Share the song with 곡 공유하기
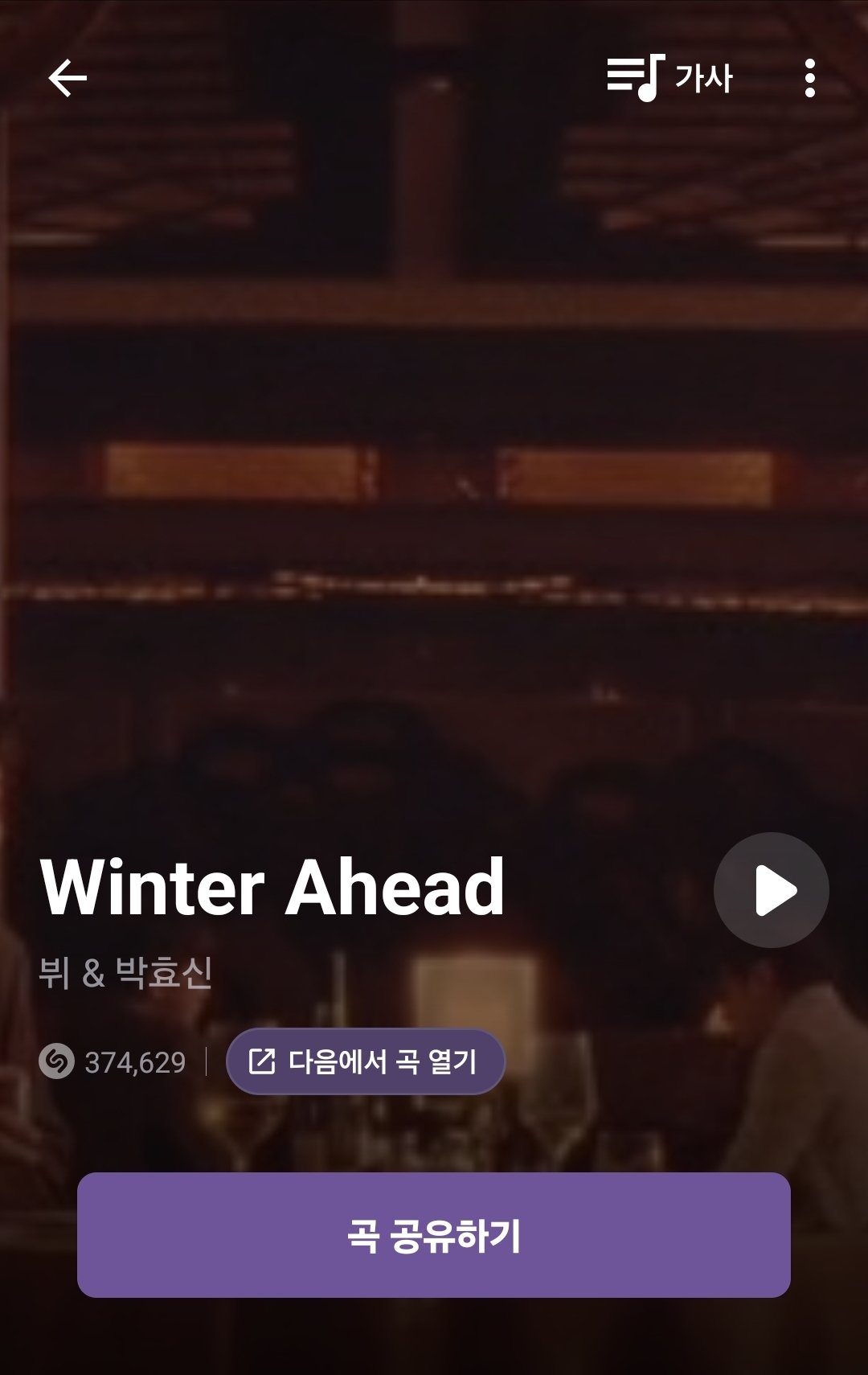 point(434,1235)
